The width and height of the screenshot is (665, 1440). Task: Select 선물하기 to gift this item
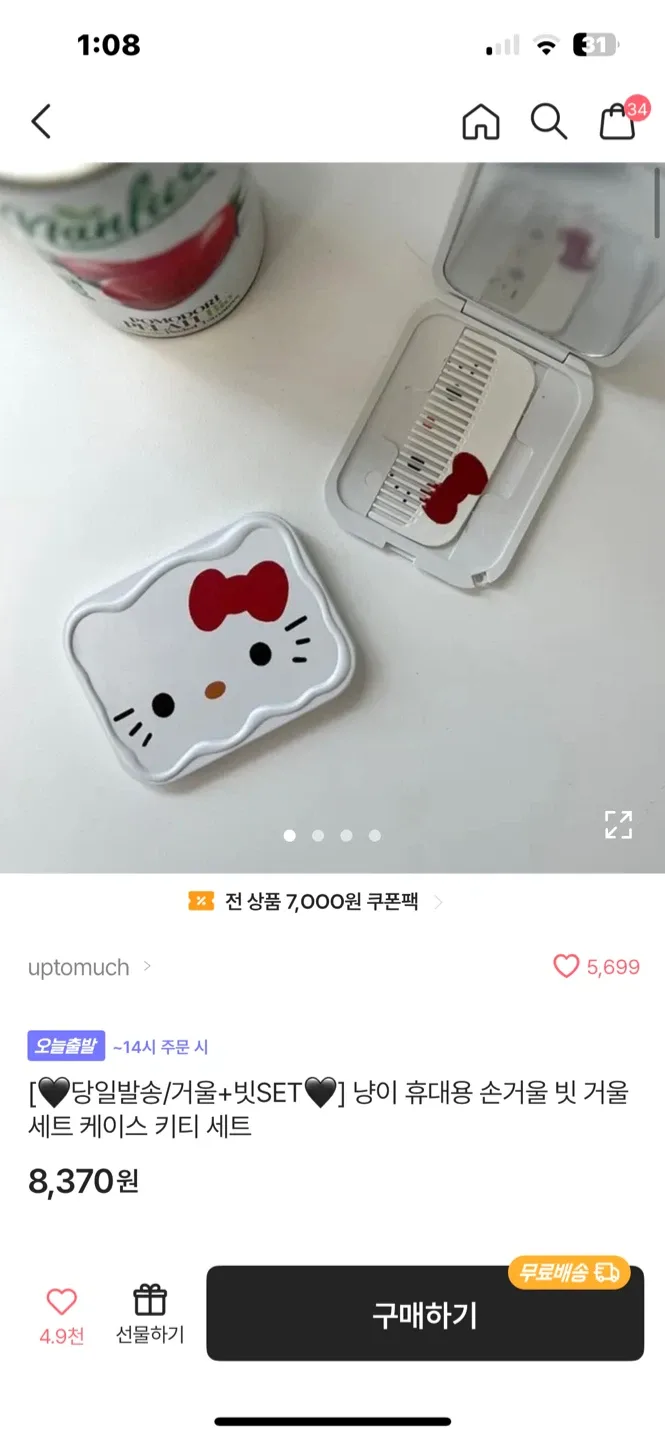[150, 1314]
